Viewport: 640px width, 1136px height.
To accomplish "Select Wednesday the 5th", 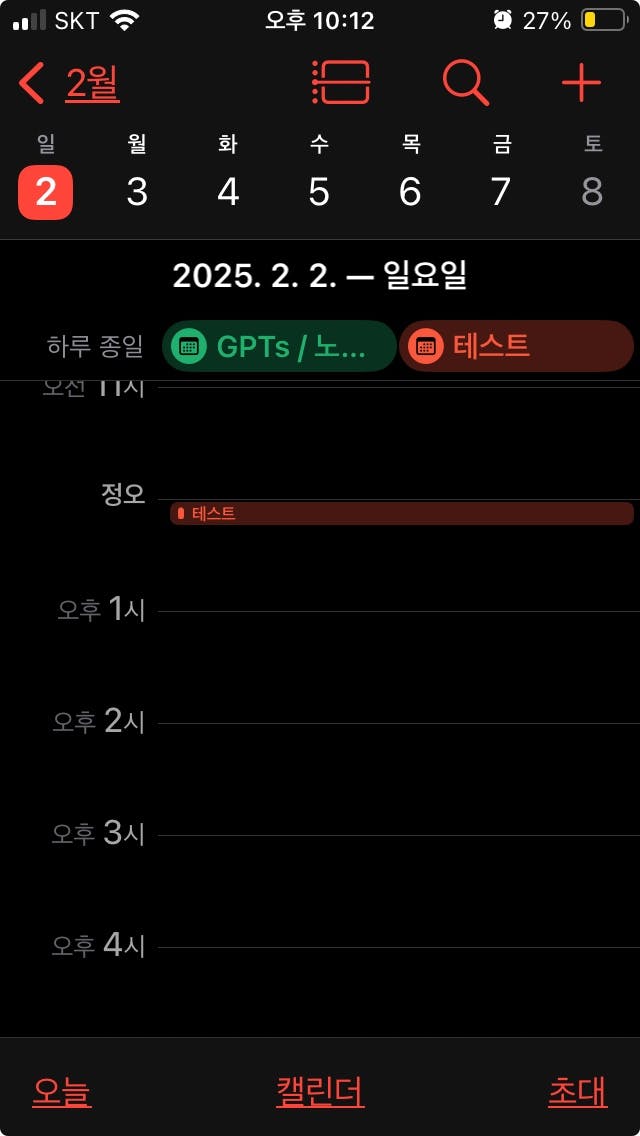I will (x=319, y=191).
